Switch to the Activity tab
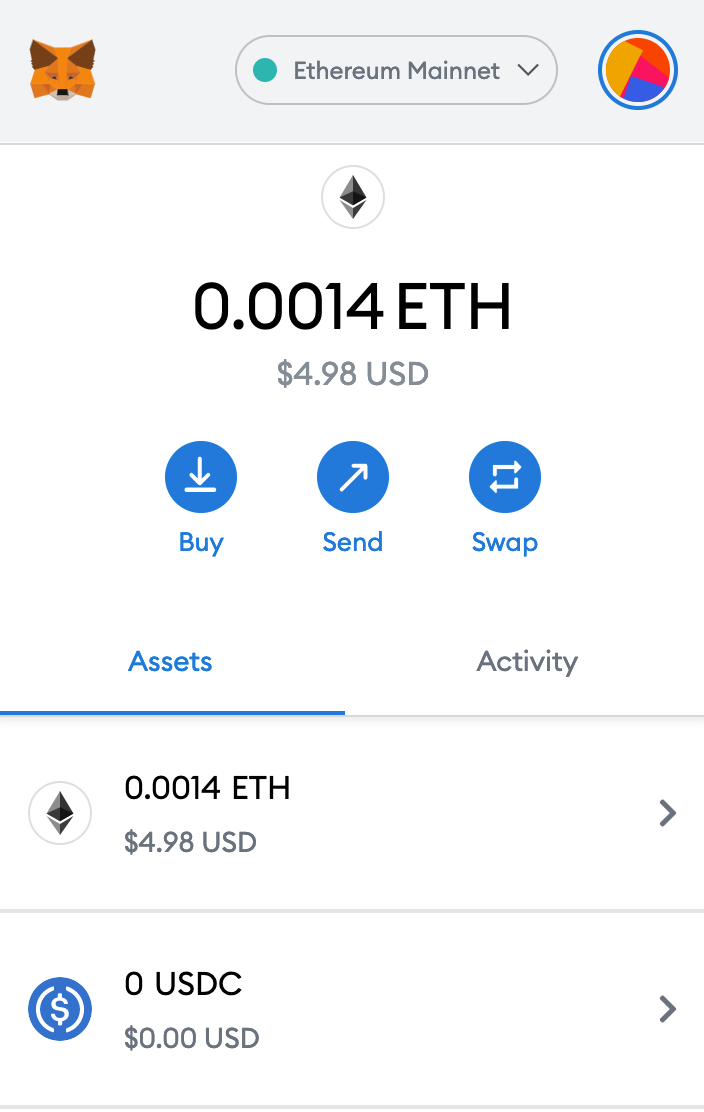This screenshot has width=704, height=1112. (x=527, y=662)
